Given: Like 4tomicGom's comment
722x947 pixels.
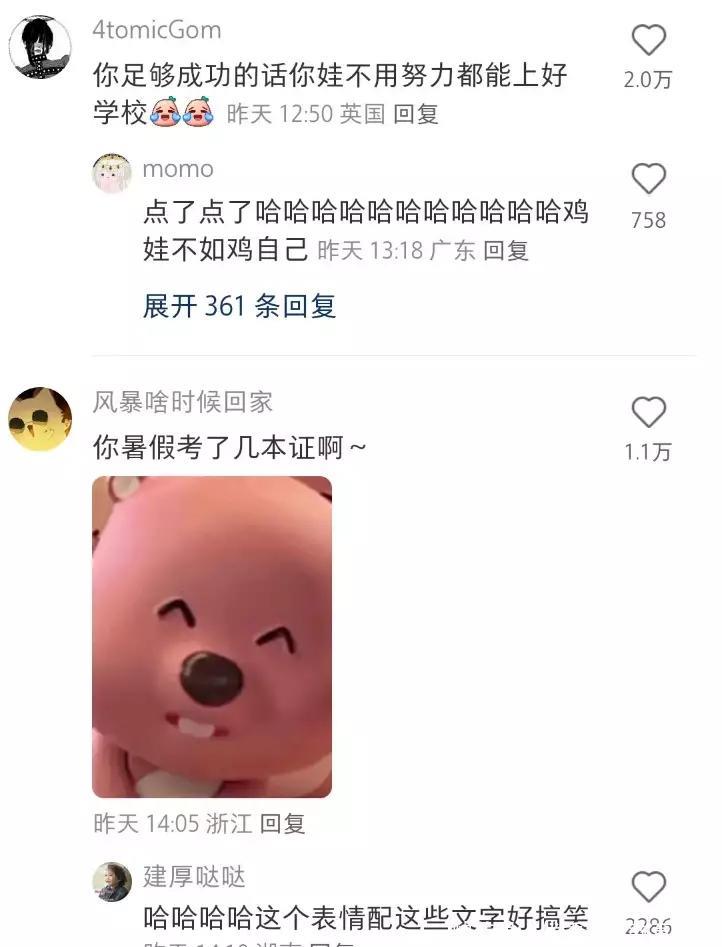Looking at the screenshot, I should coord(649,41).
